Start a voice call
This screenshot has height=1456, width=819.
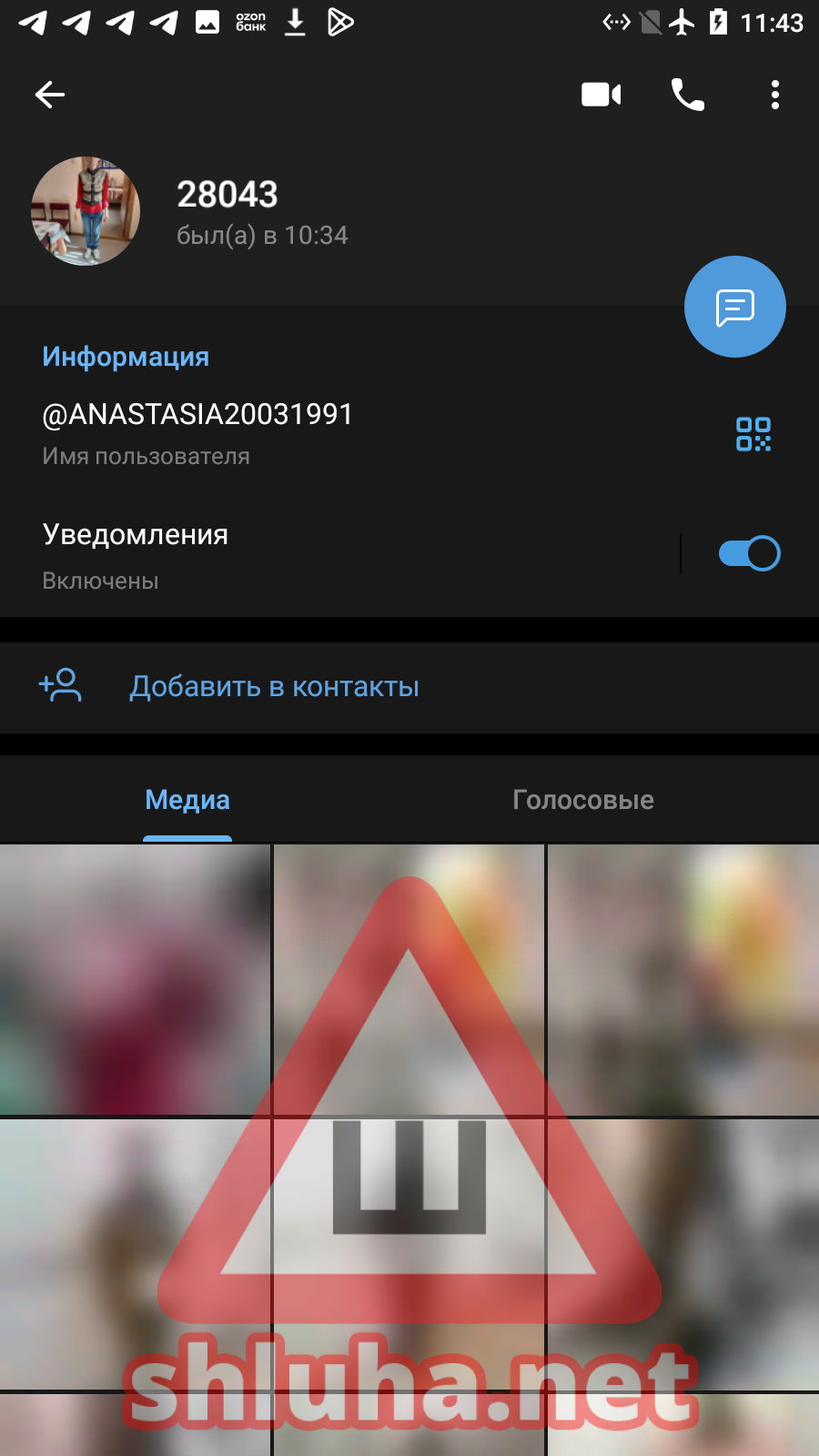click(687, 95)
